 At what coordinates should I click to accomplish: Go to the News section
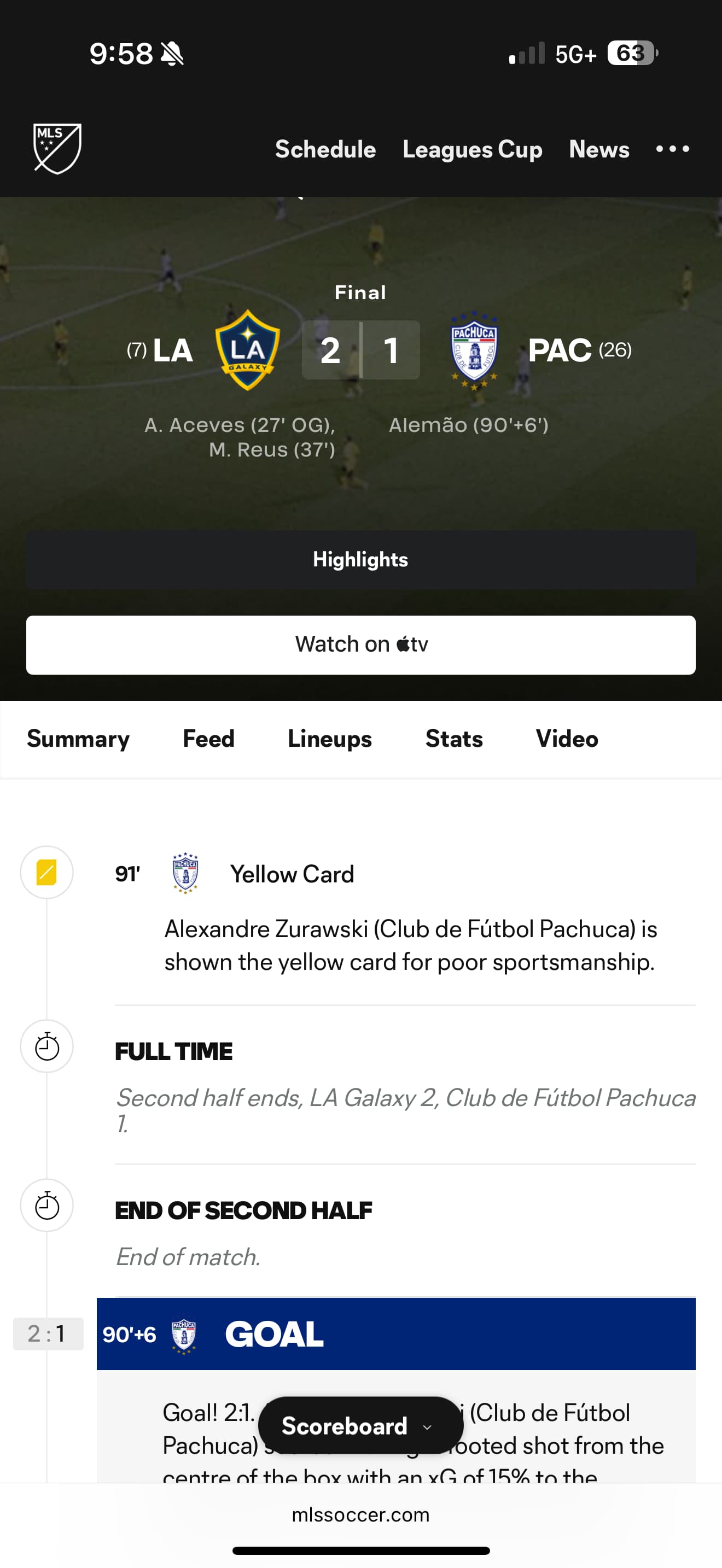click(599, 149)
